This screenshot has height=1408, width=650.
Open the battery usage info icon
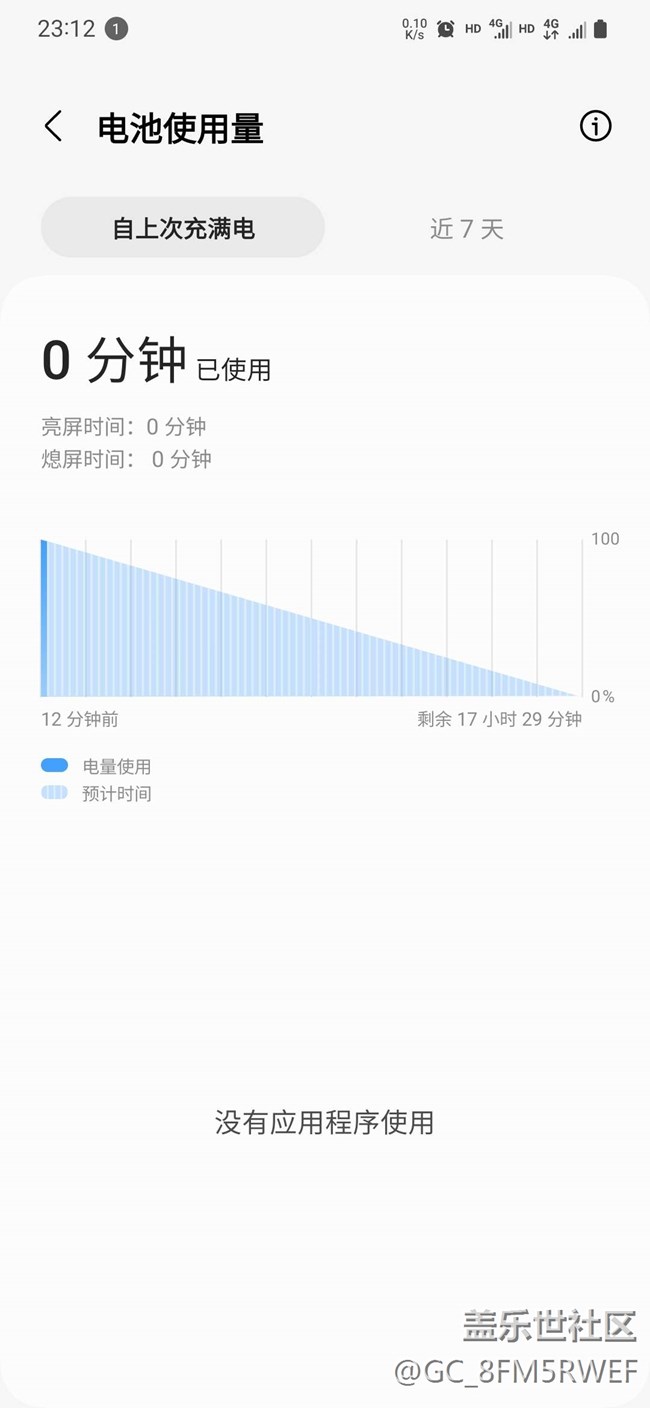[595, 126]
